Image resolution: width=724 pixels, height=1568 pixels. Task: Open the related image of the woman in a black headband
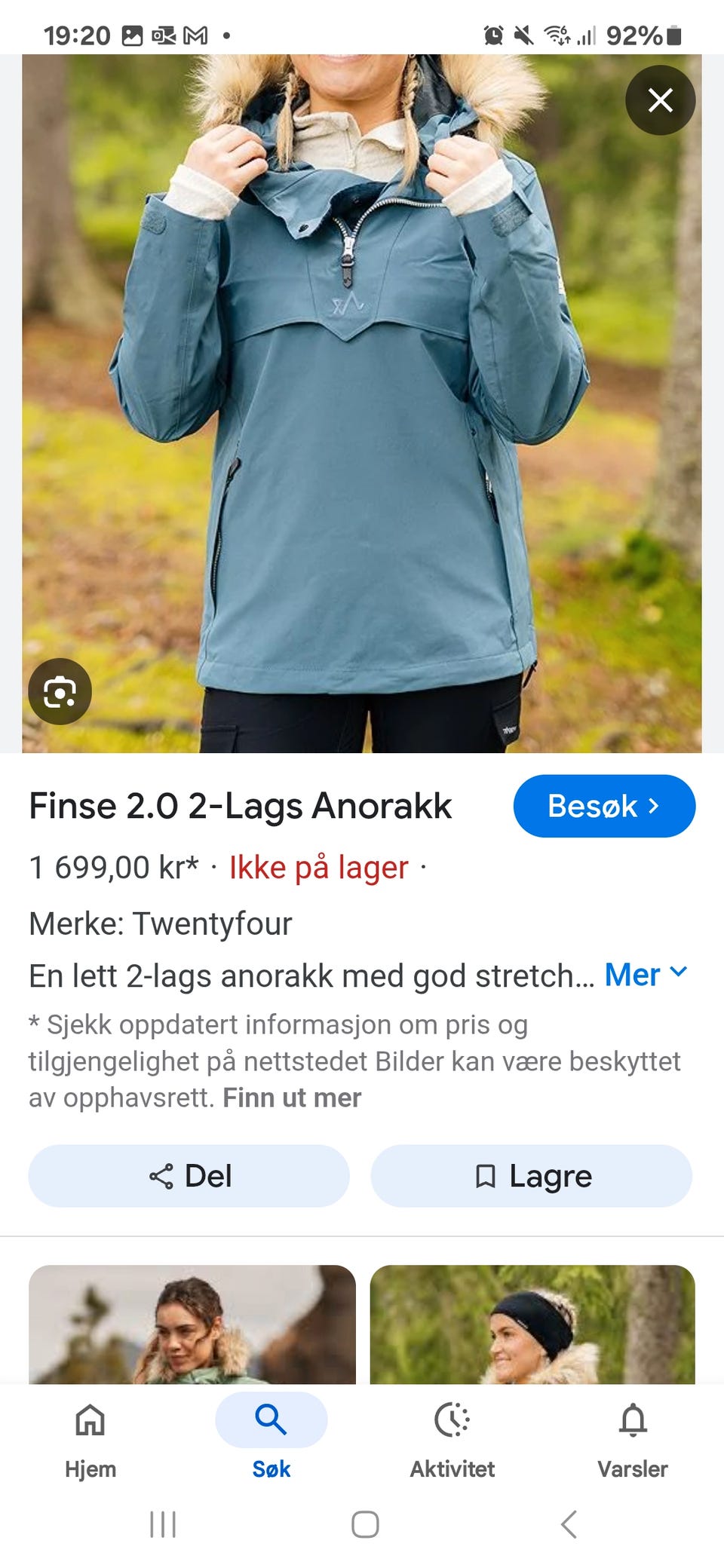[x=532, y=1325]
